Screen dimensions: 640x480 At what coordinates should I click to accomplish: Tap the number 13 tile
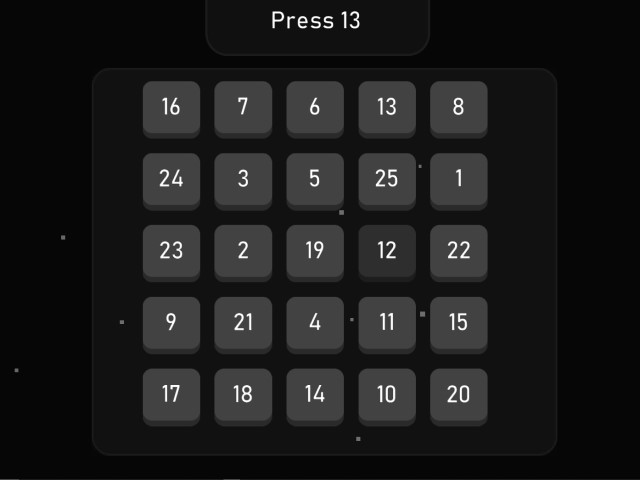tap(387, 107)
